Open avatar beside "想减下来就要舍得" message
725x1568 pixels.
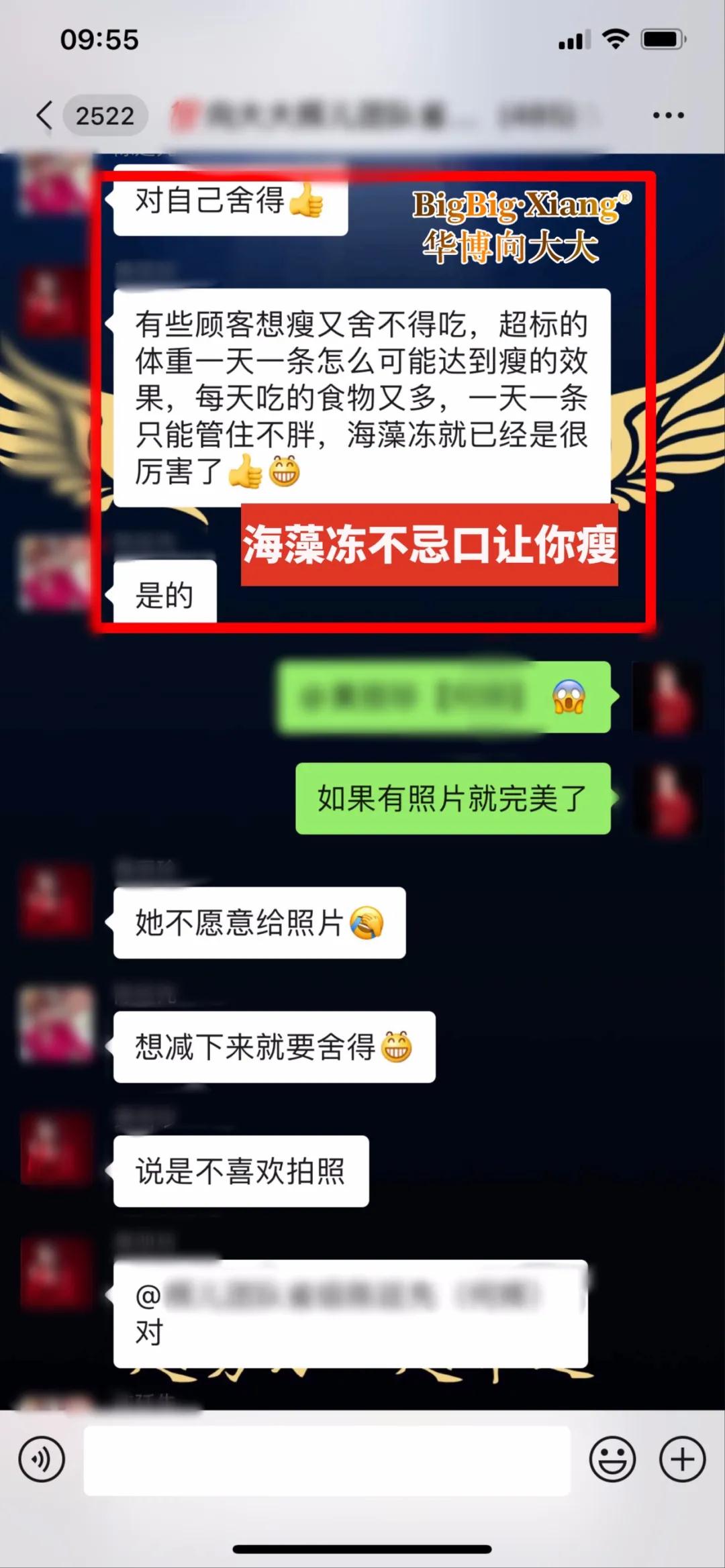pos(56,1024)
